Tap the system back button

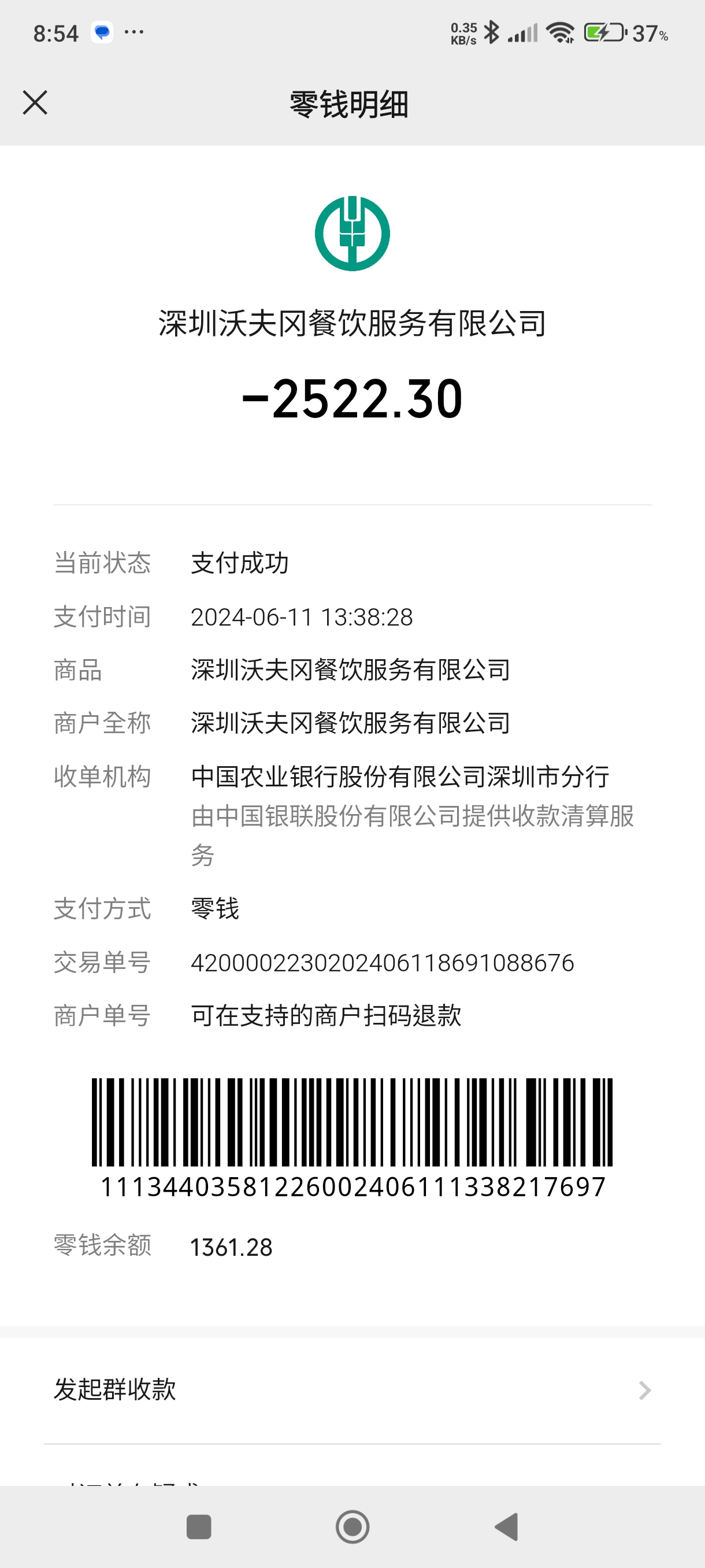coord(506,1526)
